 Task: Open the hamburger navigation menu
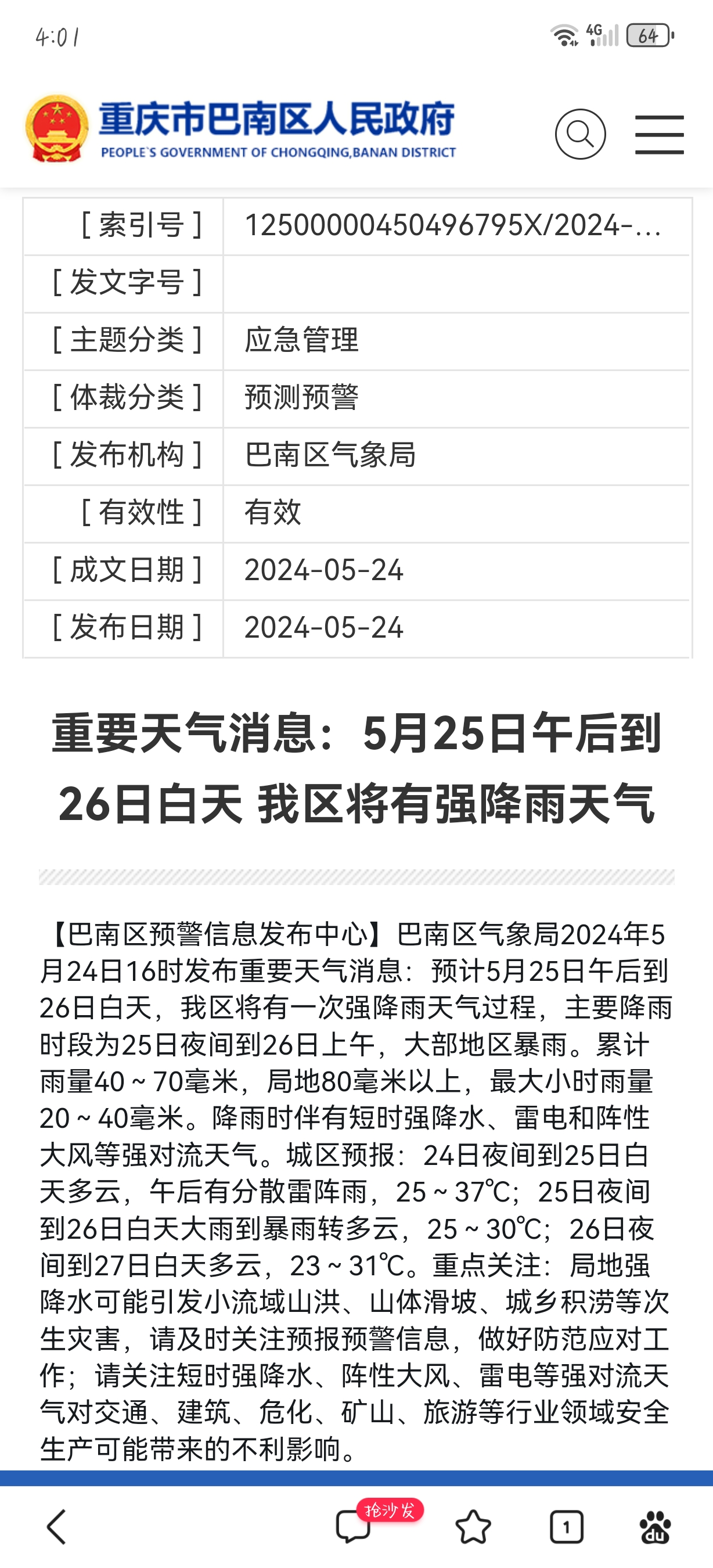pos(659,134)
